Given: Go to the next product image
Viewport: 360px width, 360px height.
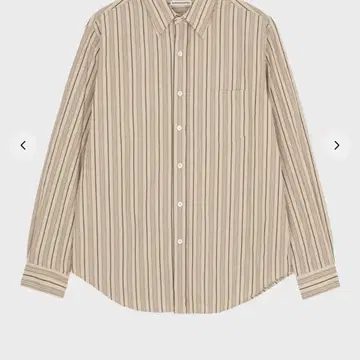Looking at the screenshot, I should pyautogui.click(x=337, y=145).
